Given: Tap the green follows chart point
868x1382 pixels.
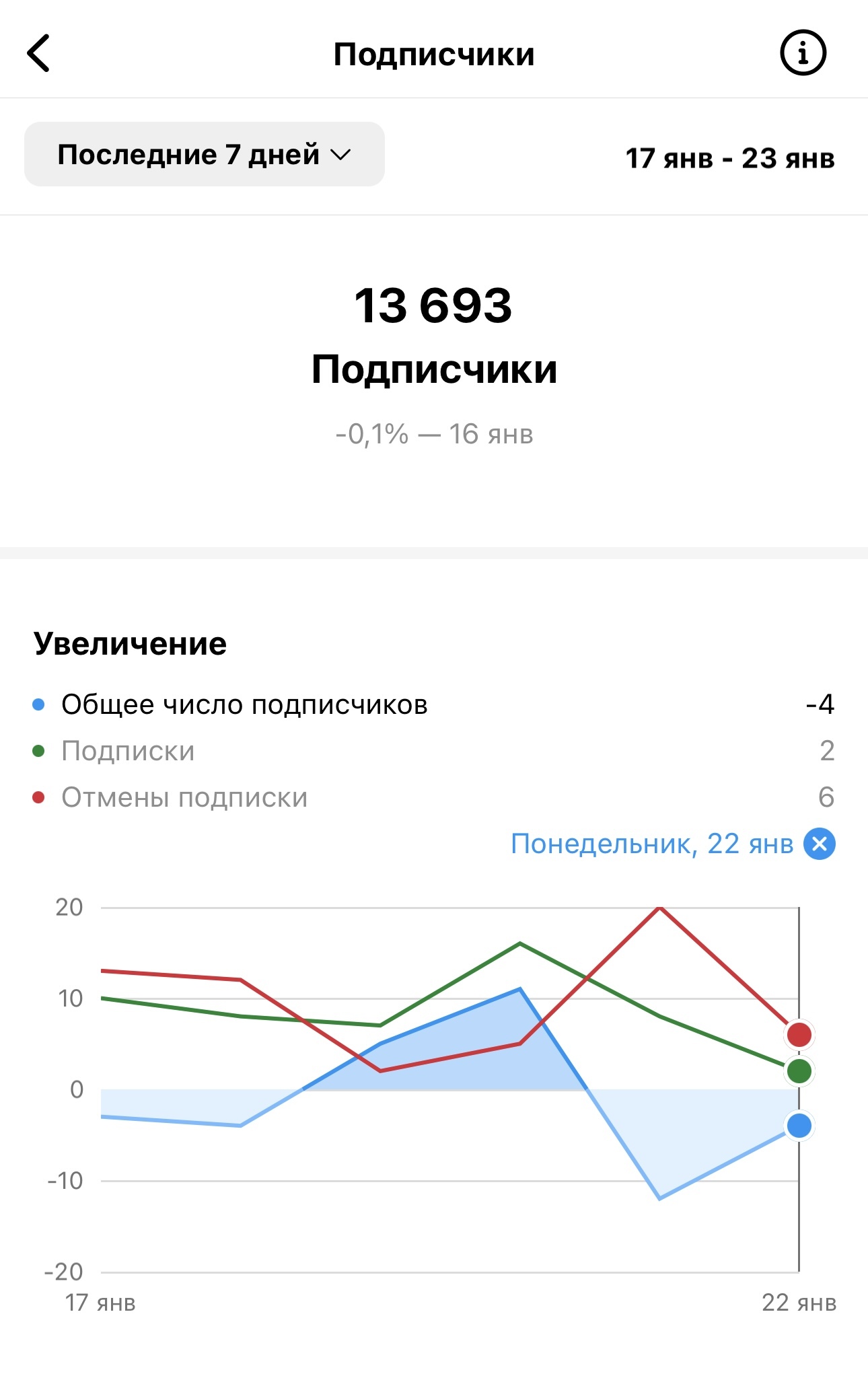Looking at the screenshot, I should tap(799, 1071).
